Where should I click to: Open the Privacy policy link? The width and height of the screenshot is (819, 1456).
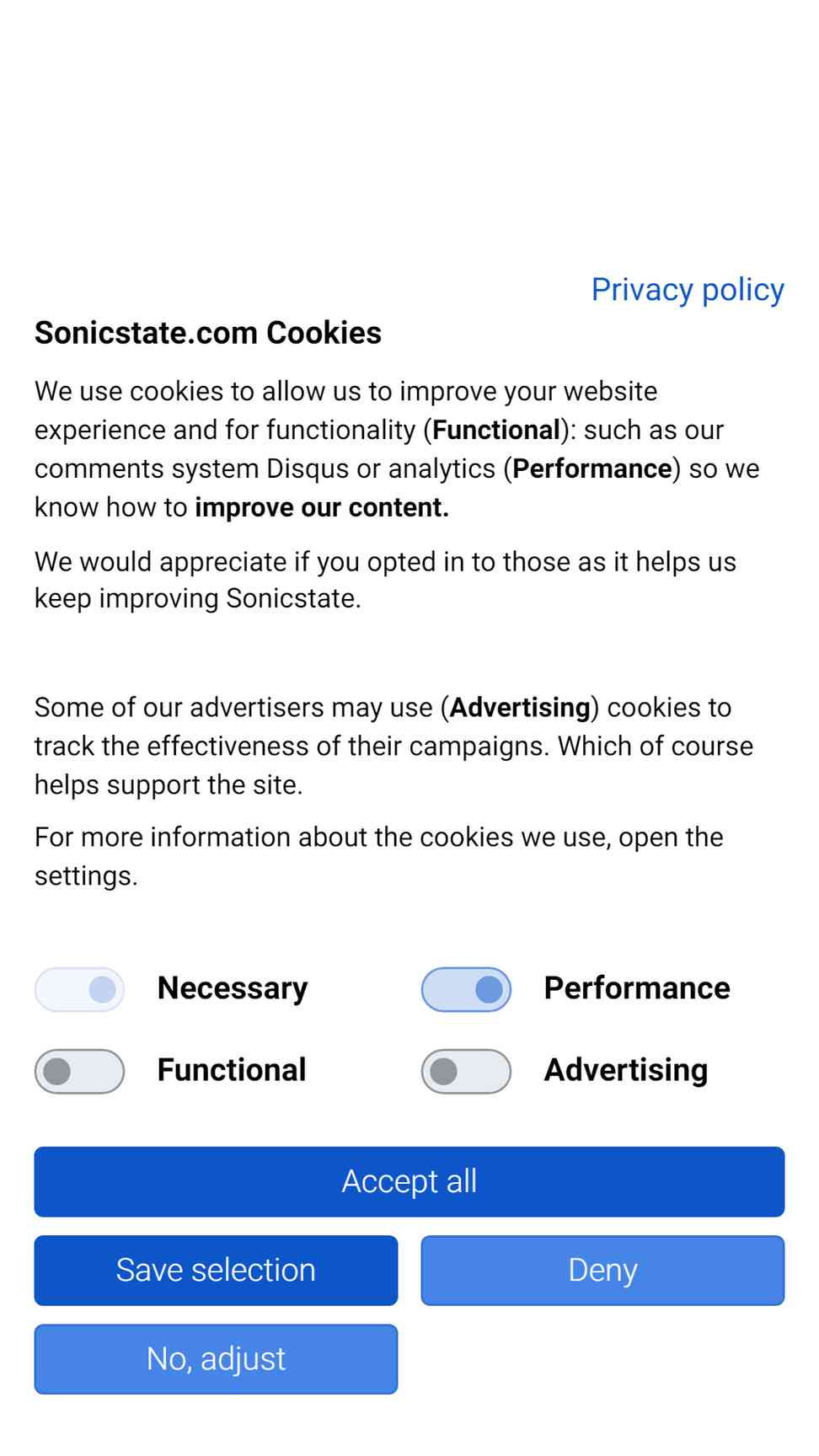[688, 290]
